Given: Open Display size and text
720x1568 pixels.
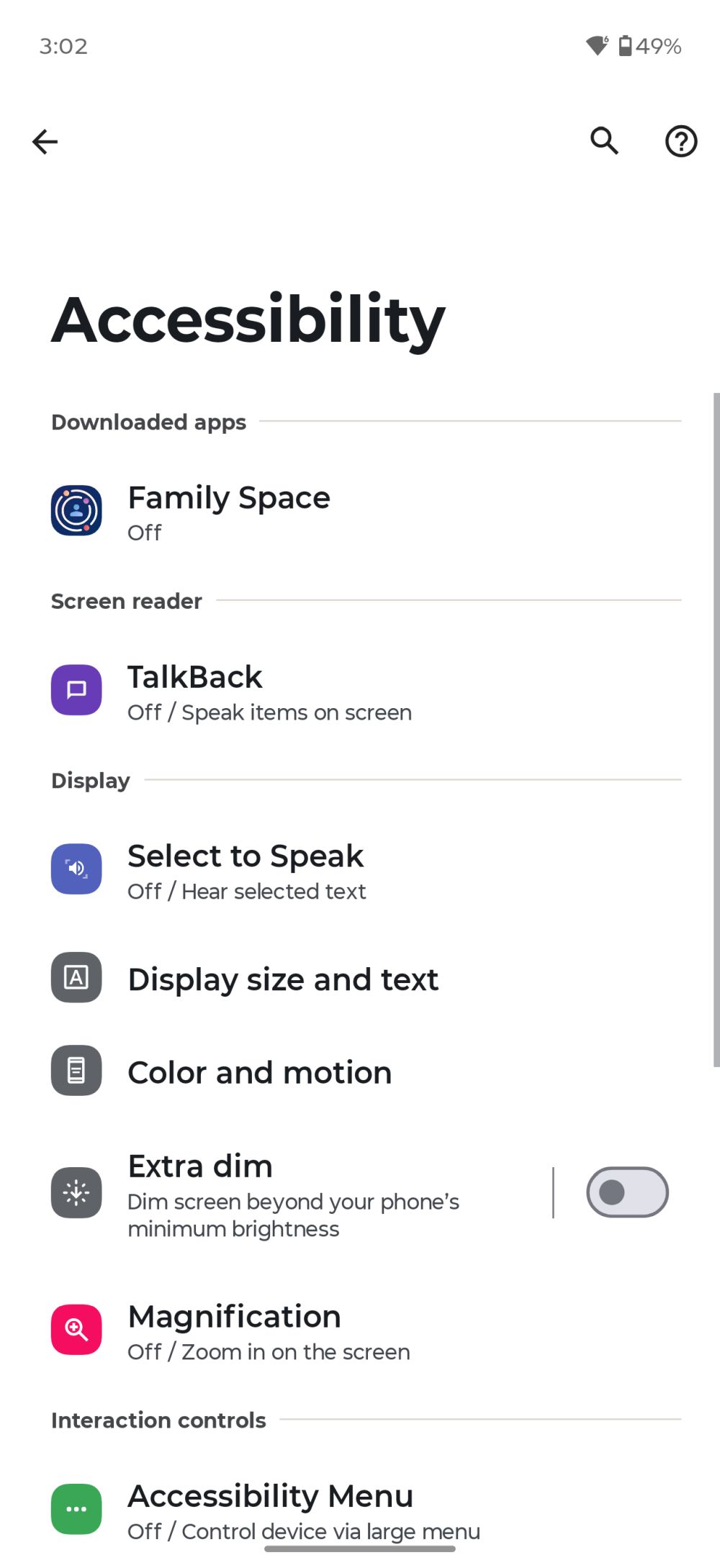Looking at the screenshot, I should (283, 979).
